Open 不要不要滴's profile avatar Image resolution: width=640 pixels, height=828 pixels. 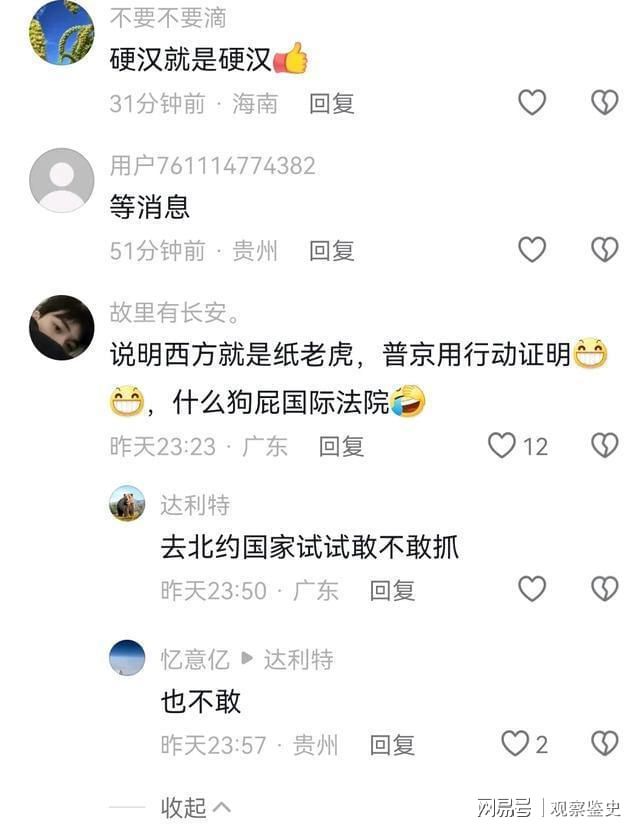pos(62,32)
